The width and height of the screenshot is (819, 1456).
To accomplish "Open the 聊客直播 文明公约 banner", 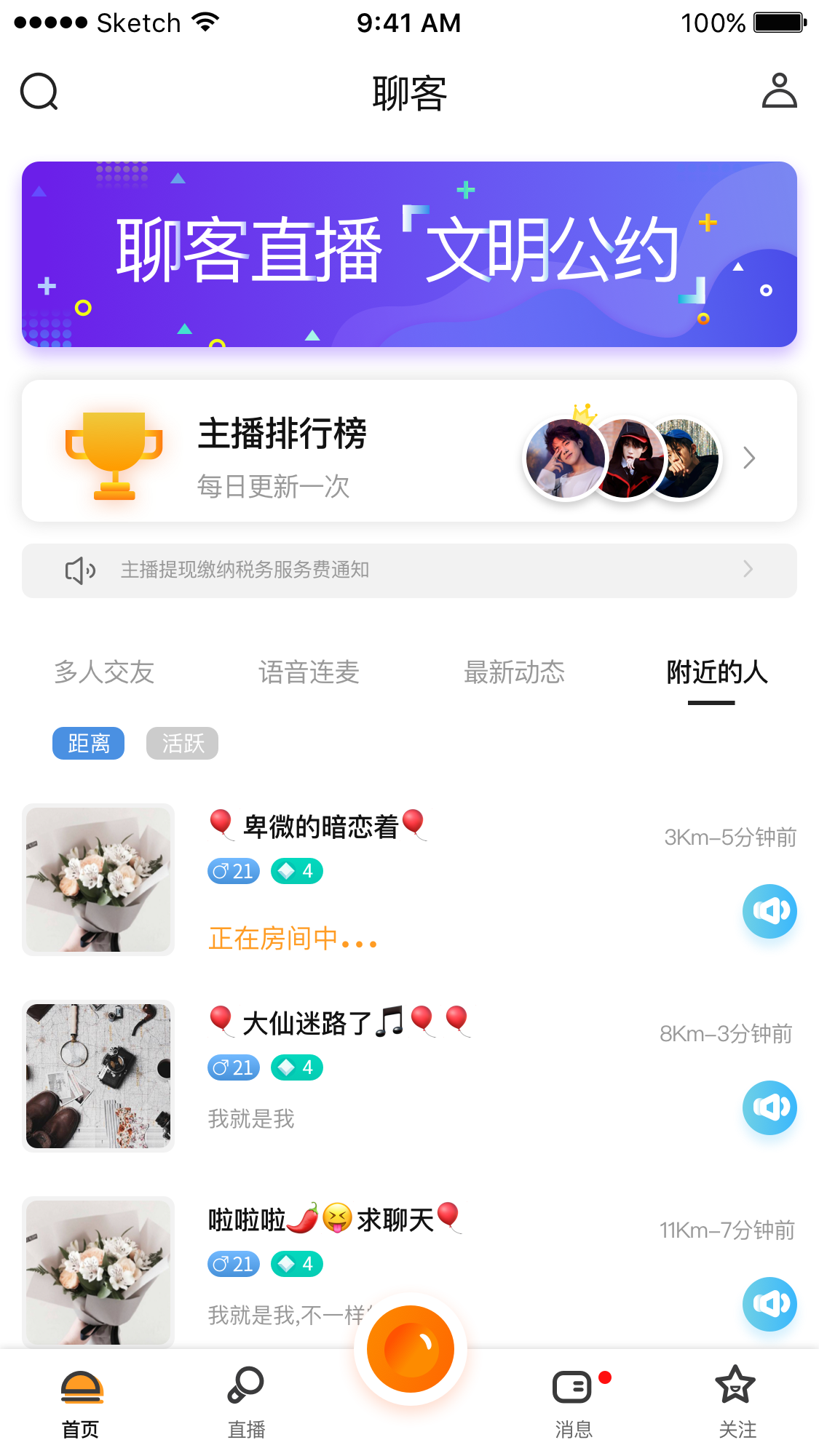I will coord(409,254).
